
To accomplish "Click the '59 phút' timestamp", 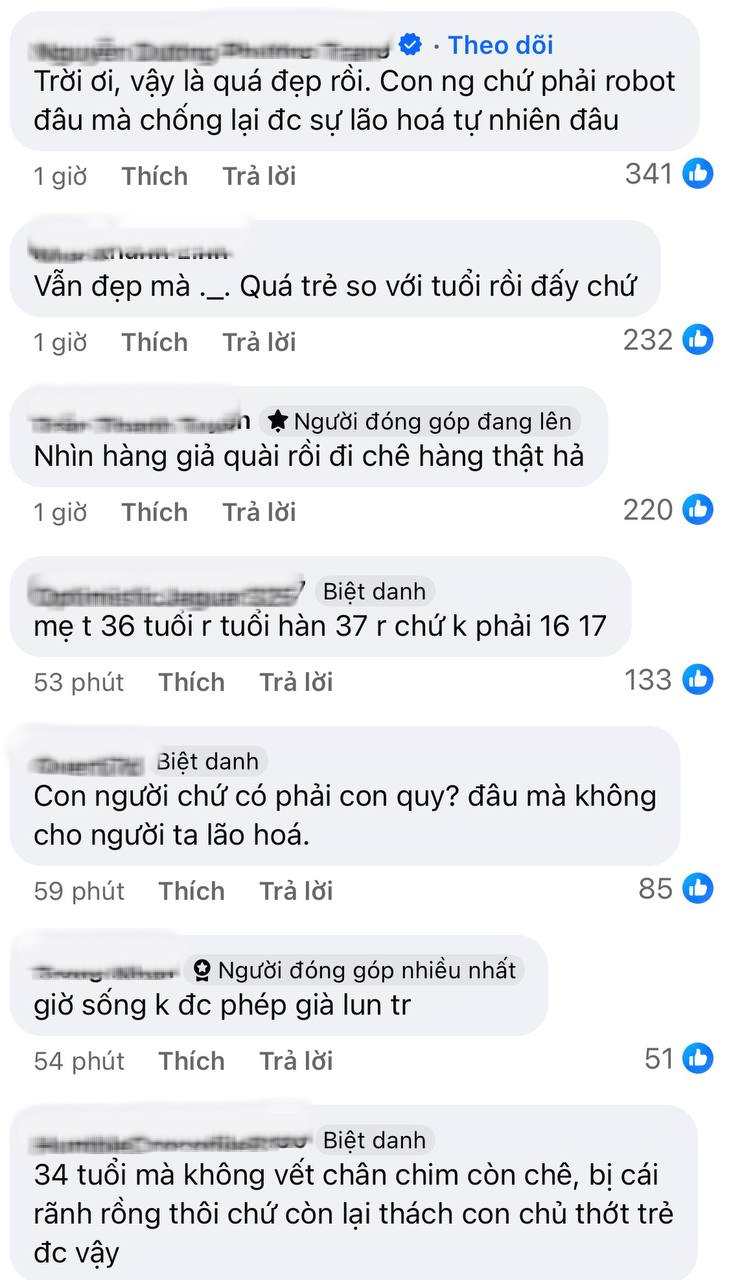I will (78, 890).
